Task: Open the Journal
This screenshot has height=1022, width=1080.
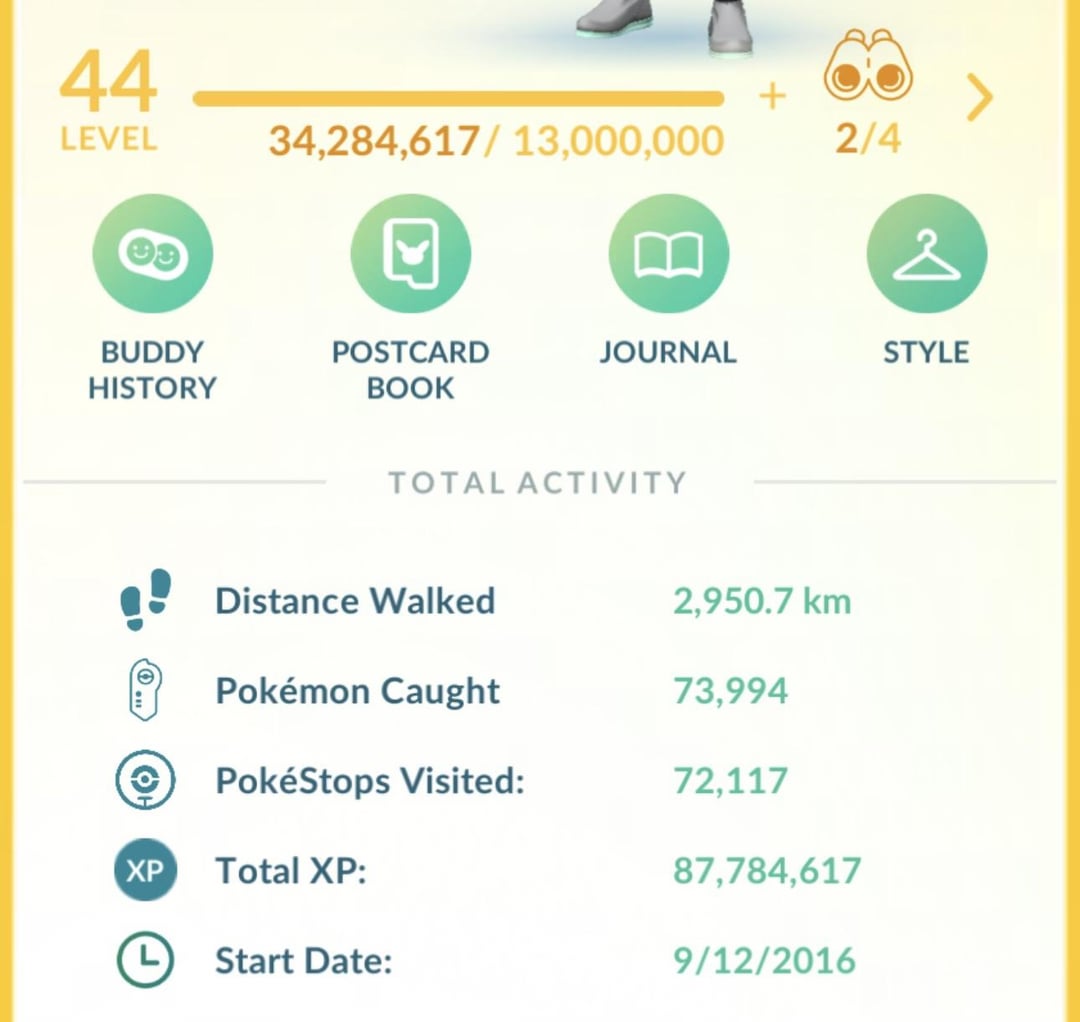Action: pos(668,254)
